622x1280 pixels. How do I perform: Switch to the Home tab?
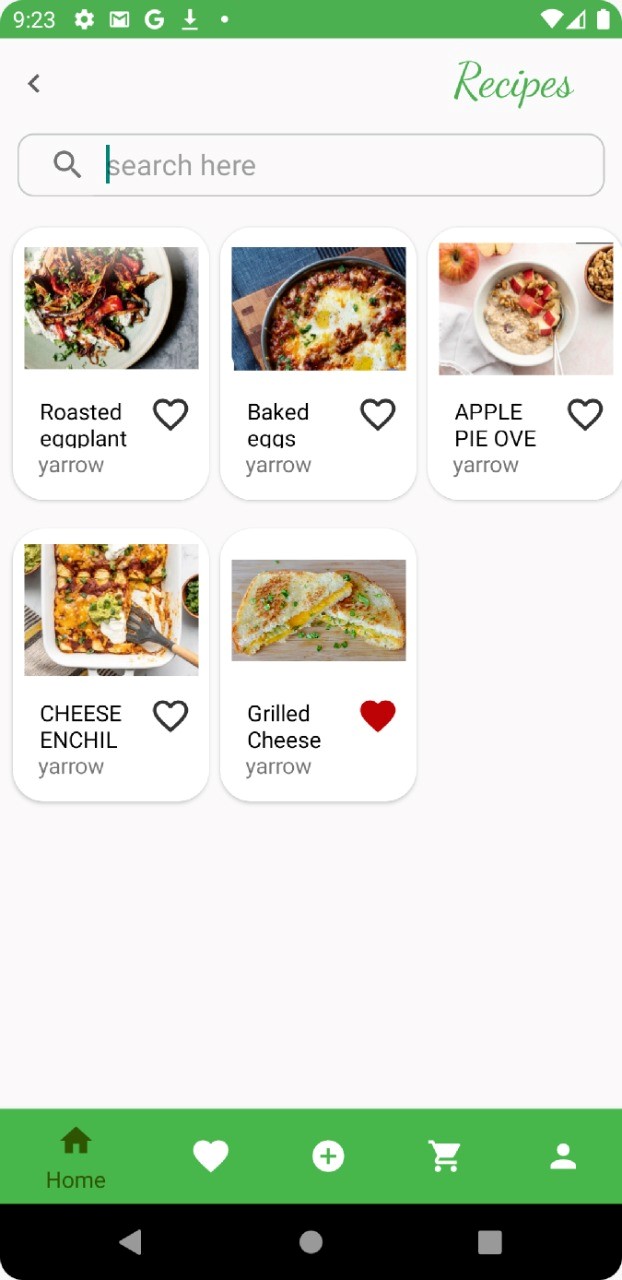click(x=76, y=1157)
